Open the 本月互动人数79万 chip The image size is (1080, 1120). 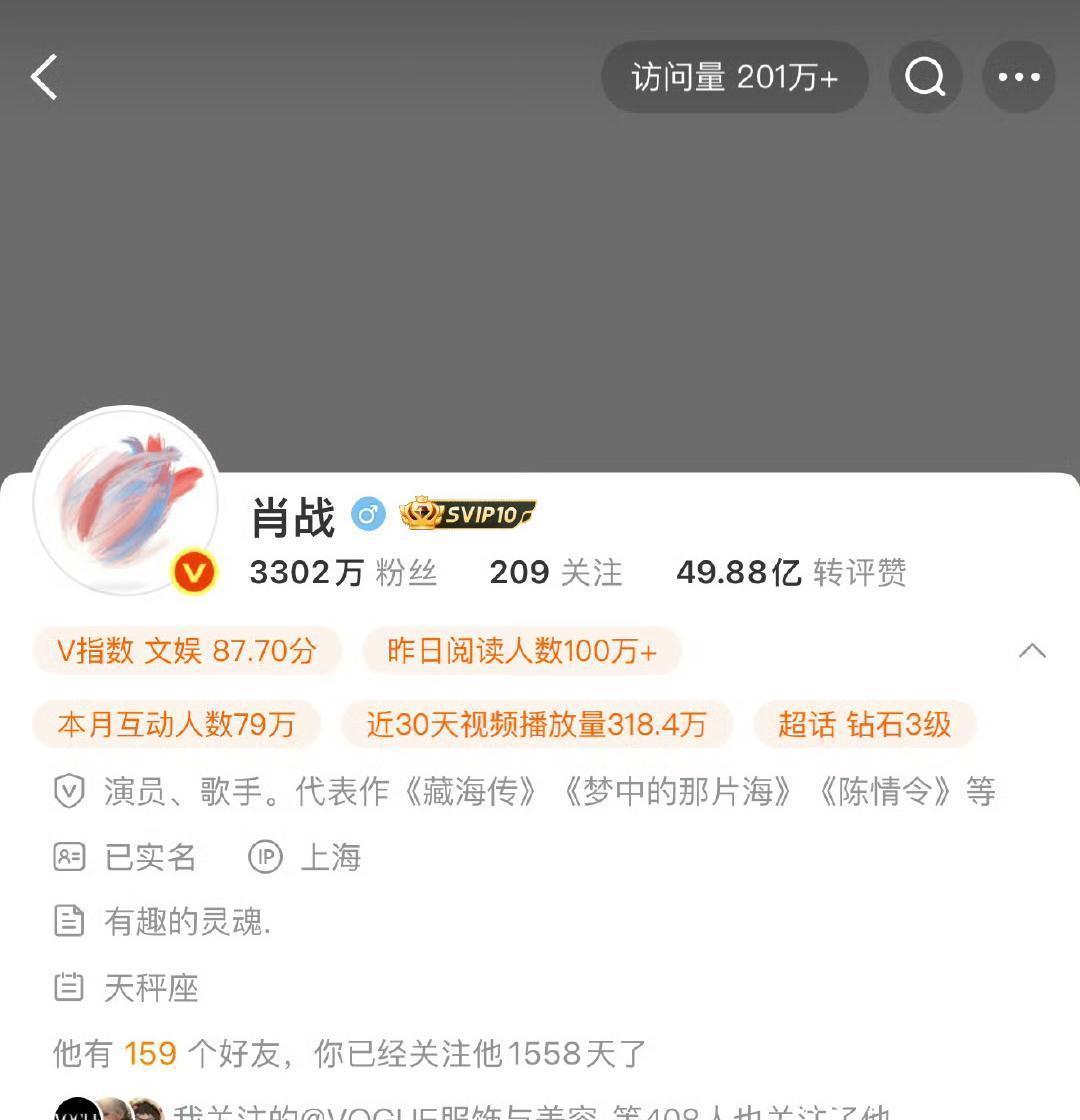click(x=176, y=724)
